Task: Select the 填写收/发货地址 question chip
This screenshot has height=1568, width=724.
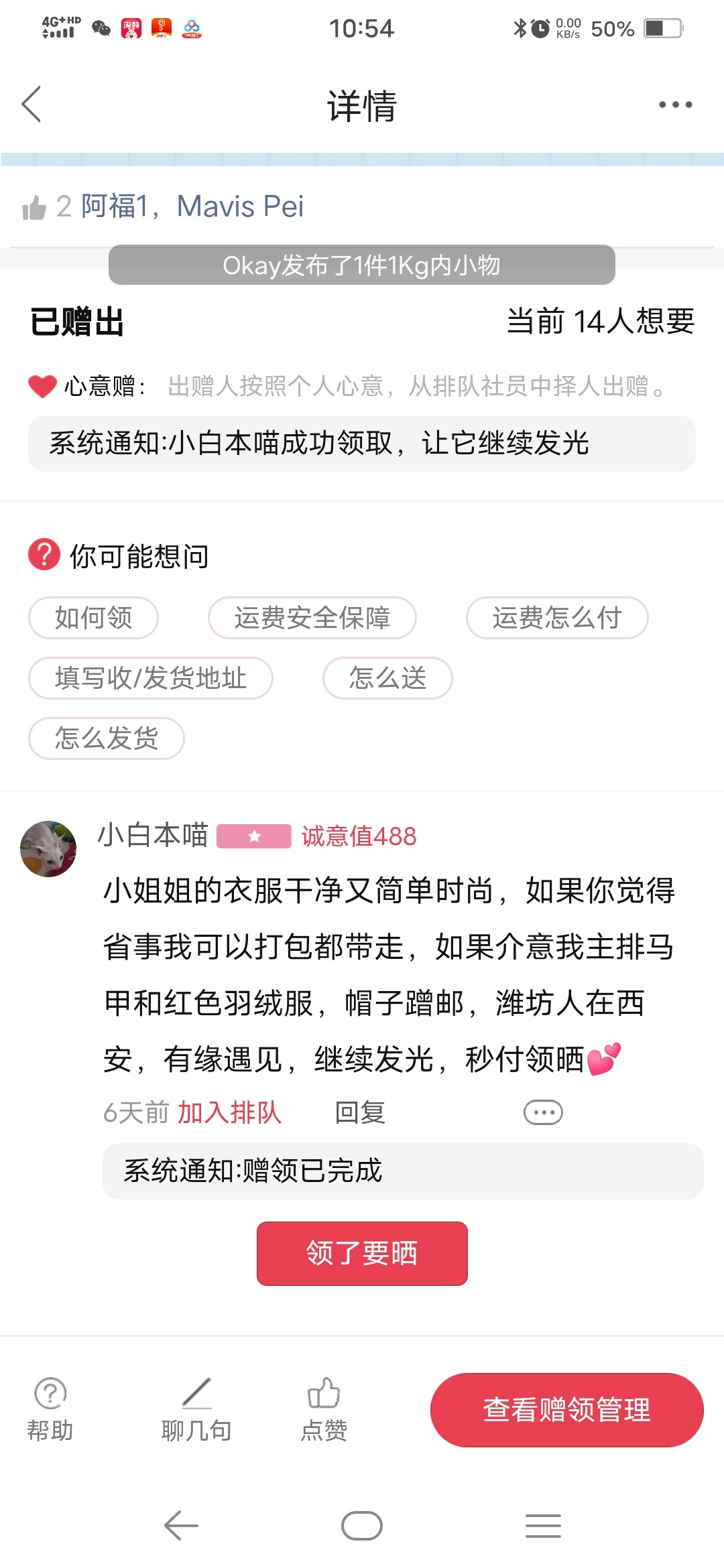Action: [150, 678]
